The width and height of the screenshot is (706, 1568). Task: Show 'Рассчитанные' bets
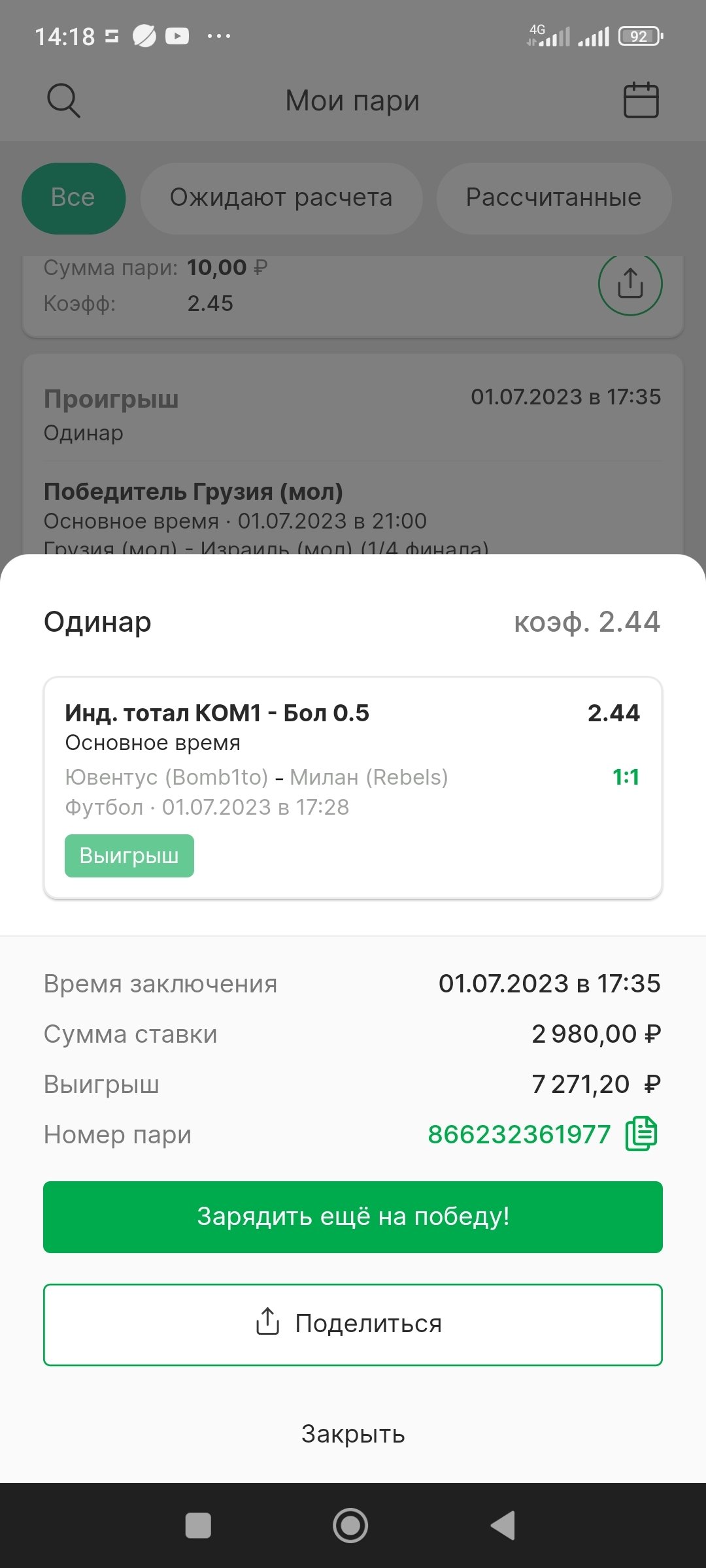[553, 198]
